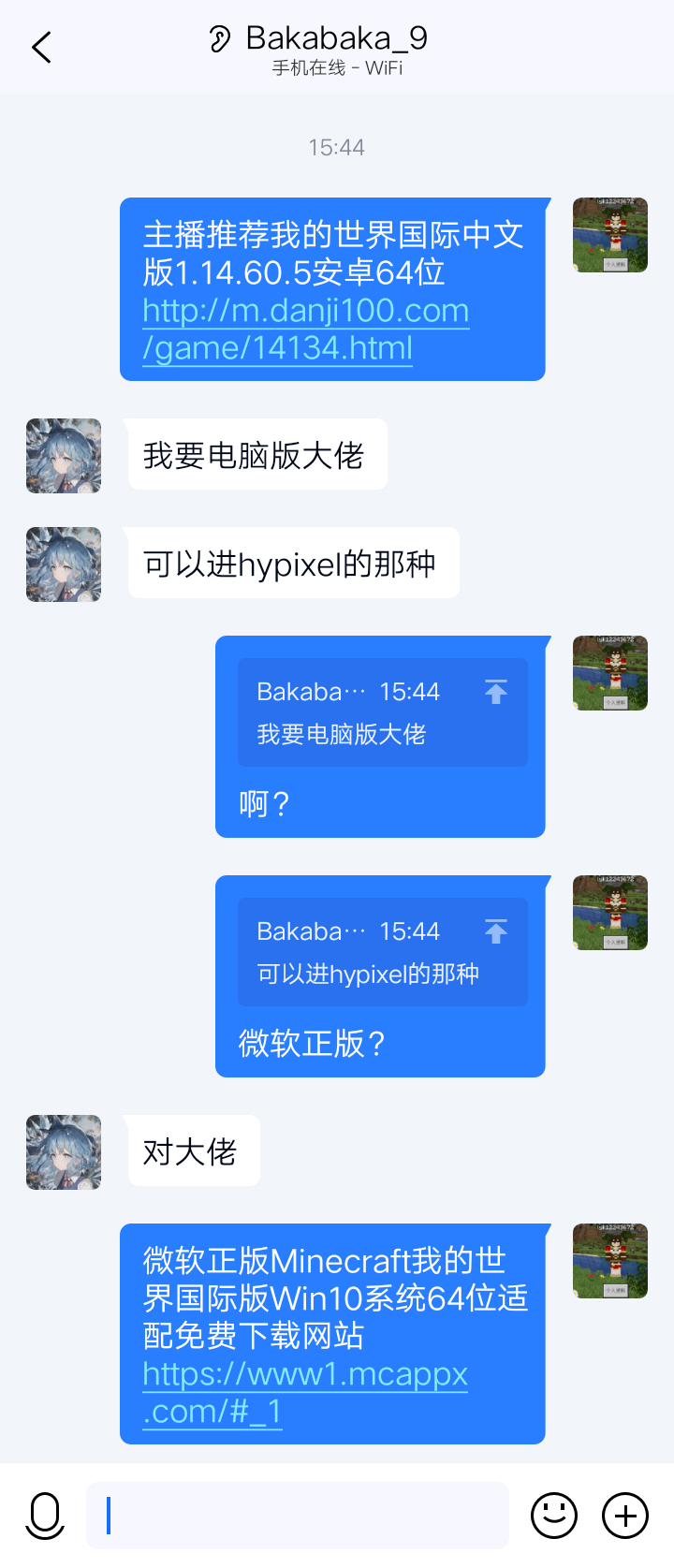Open Bakabaka_9 chat details from title
Image resolution: width=674 pixels, height=1568 pixels.
(336, 39)
